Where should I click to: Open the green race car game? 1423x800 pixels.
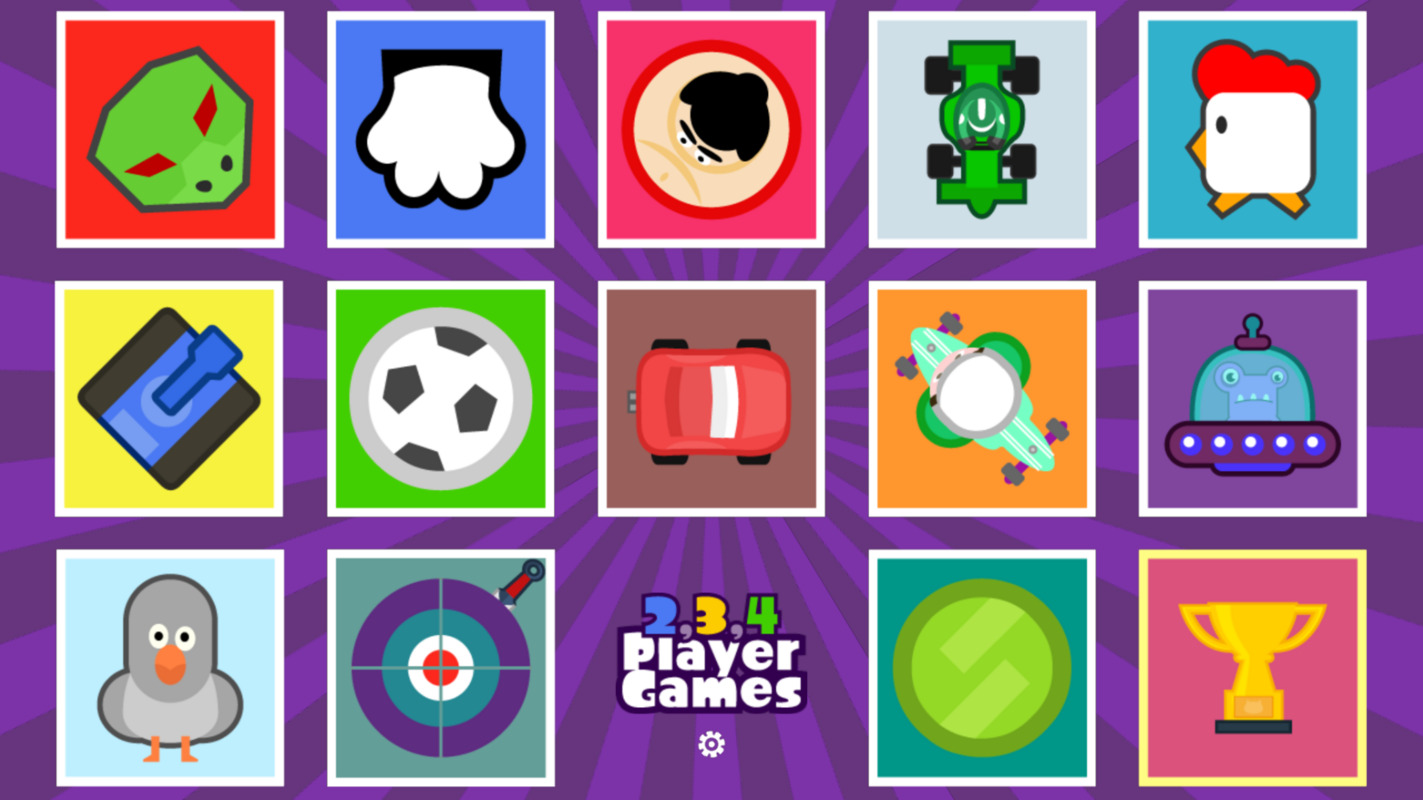[x=981, y=129]
